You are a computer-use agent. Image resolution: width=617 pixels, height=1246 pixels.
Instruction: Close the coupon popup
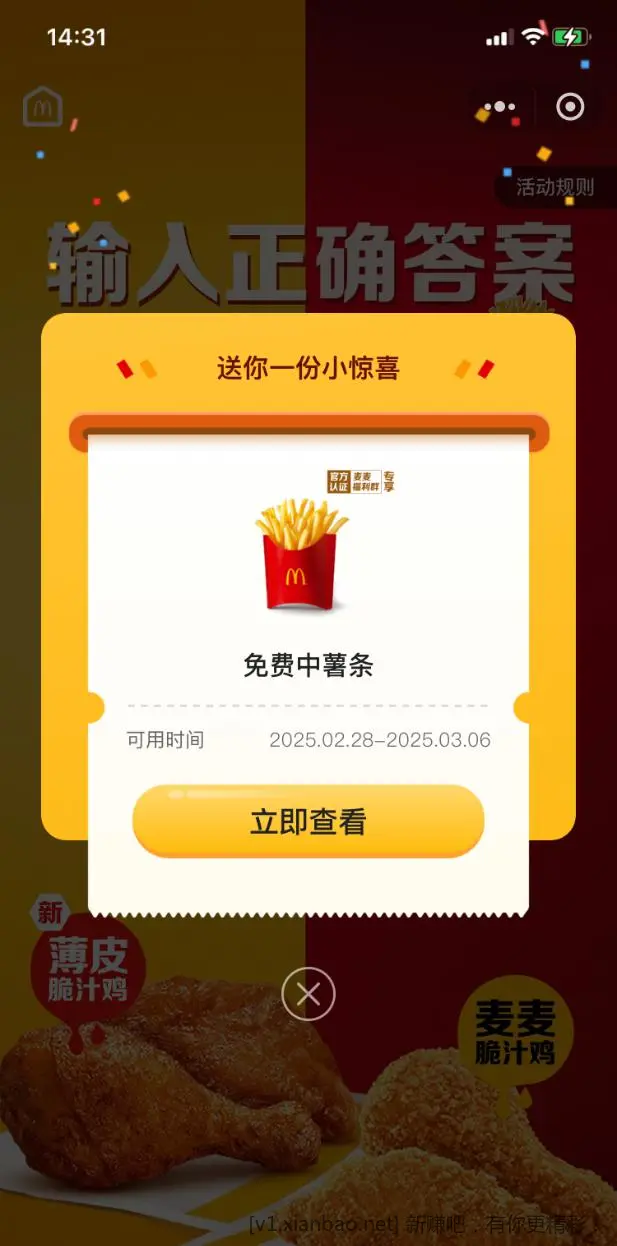click(308, 994)
